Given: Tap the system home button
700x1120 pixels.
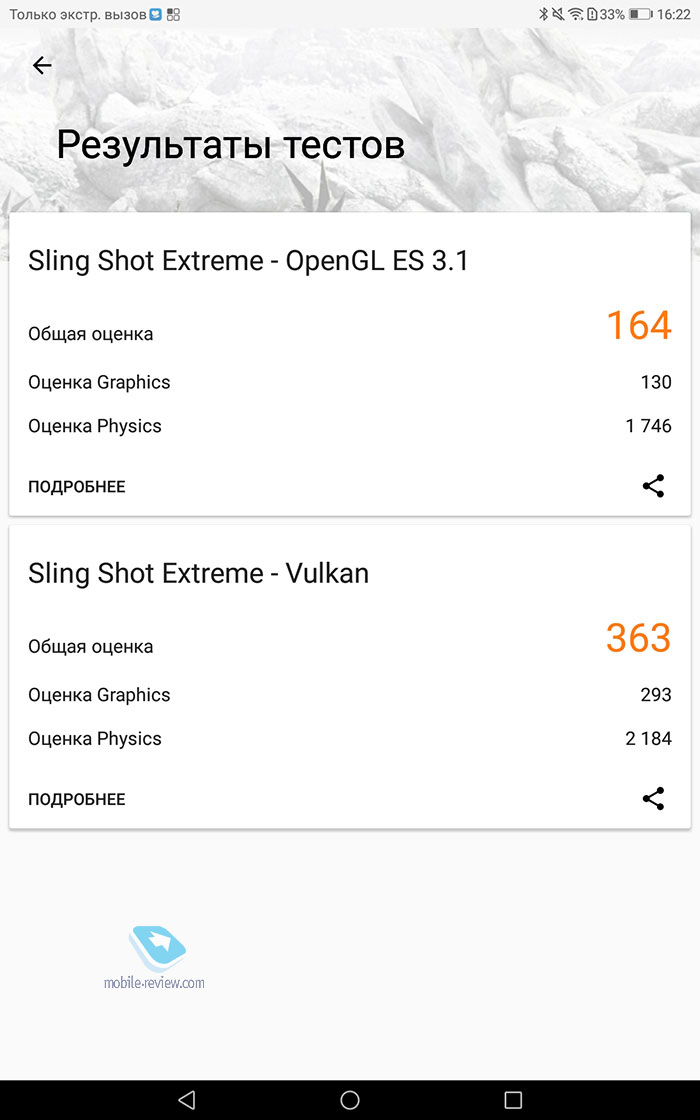Looking at the screenshot, I should pos(350,1099).
